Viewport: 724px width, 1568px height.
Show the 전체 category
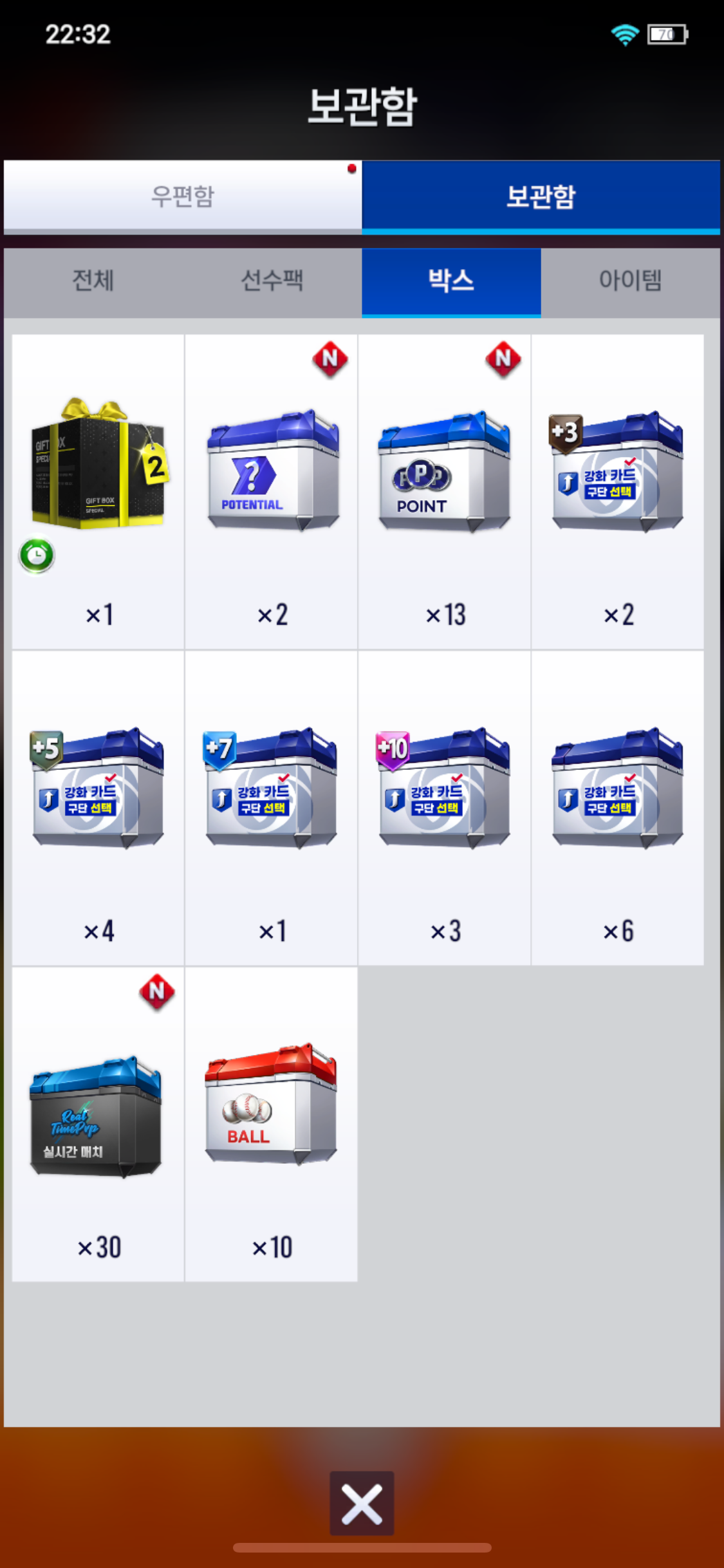pyautogui.click(x=93, y=281)
